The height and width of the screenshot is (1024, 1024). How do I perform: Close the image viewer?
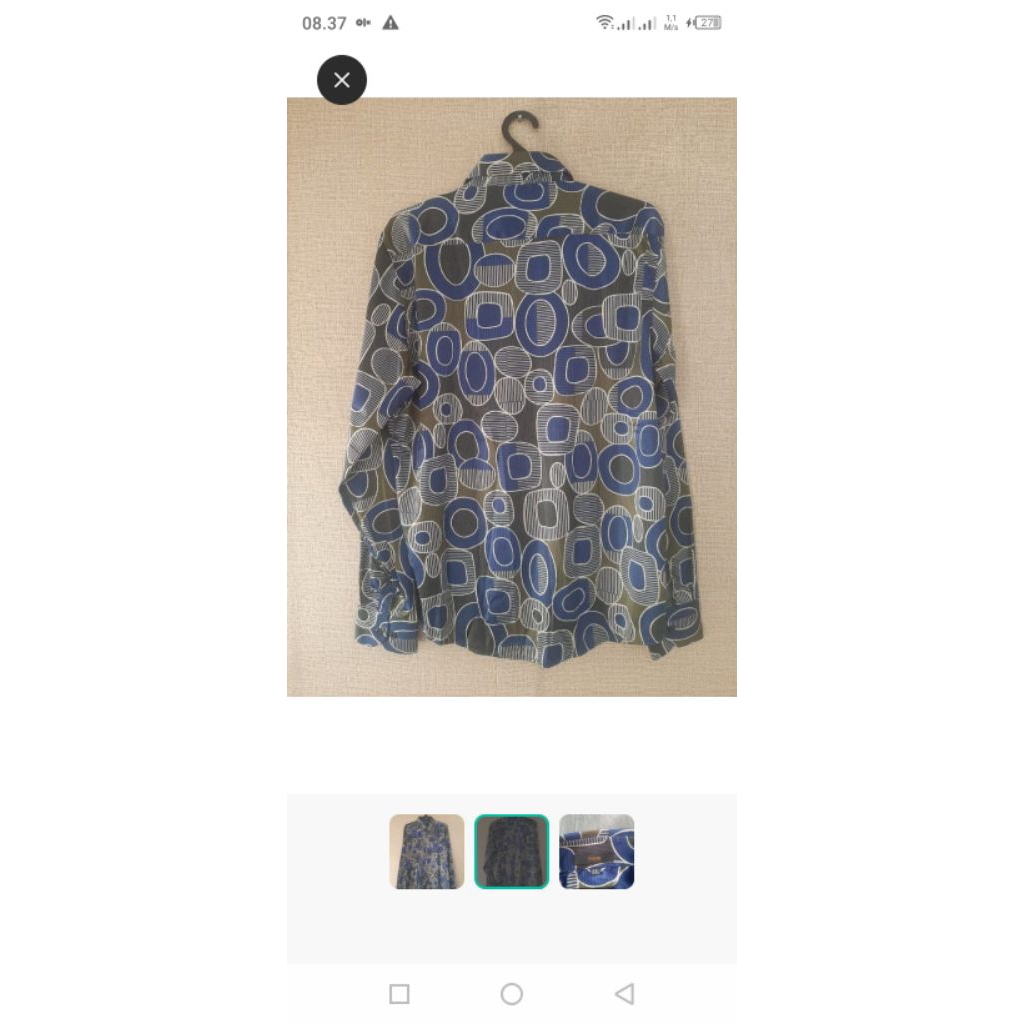pyautogui.click(x=342, y=80)
